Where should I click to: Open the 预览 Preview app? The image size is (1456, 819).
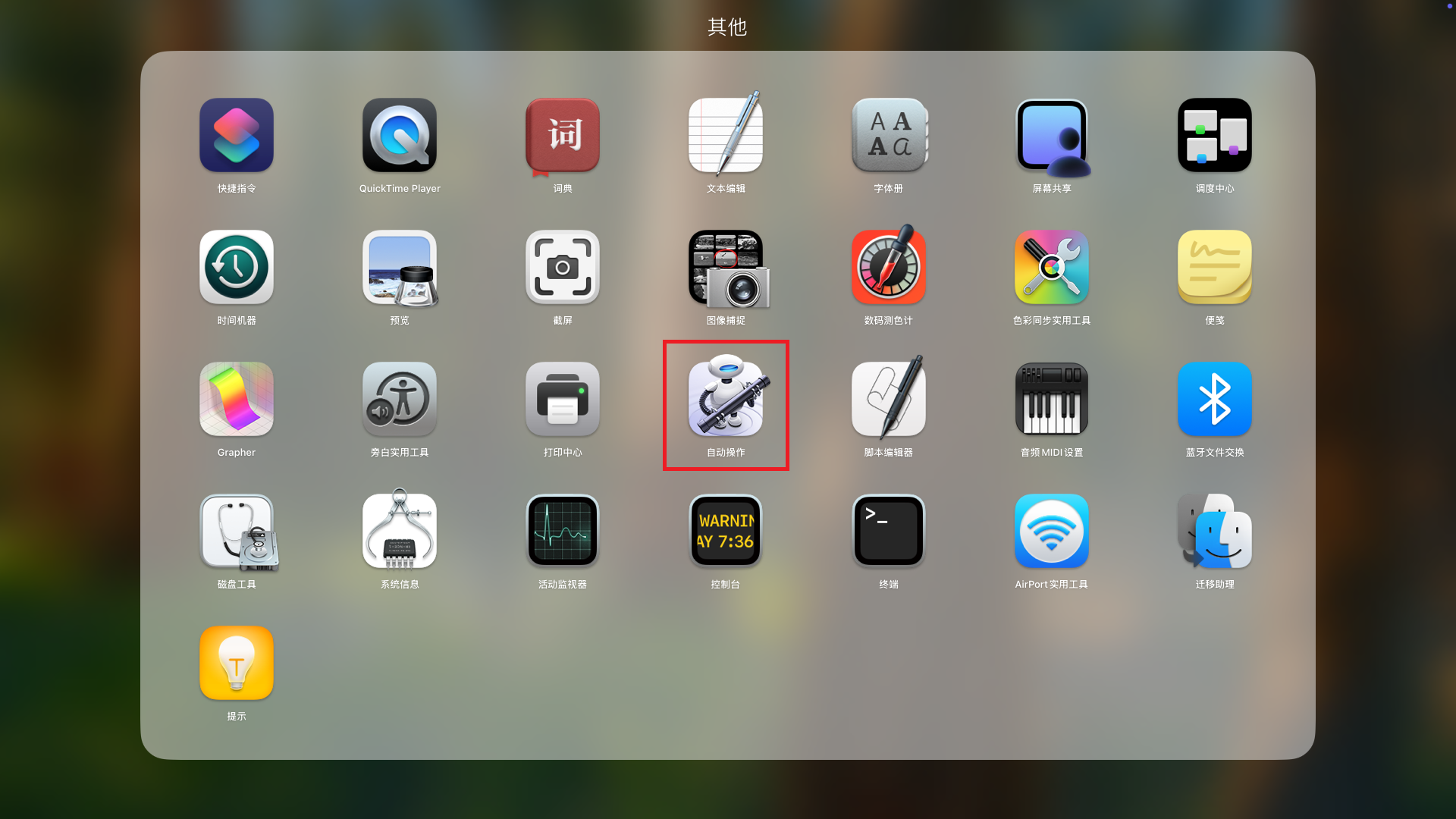pos(400,268)
